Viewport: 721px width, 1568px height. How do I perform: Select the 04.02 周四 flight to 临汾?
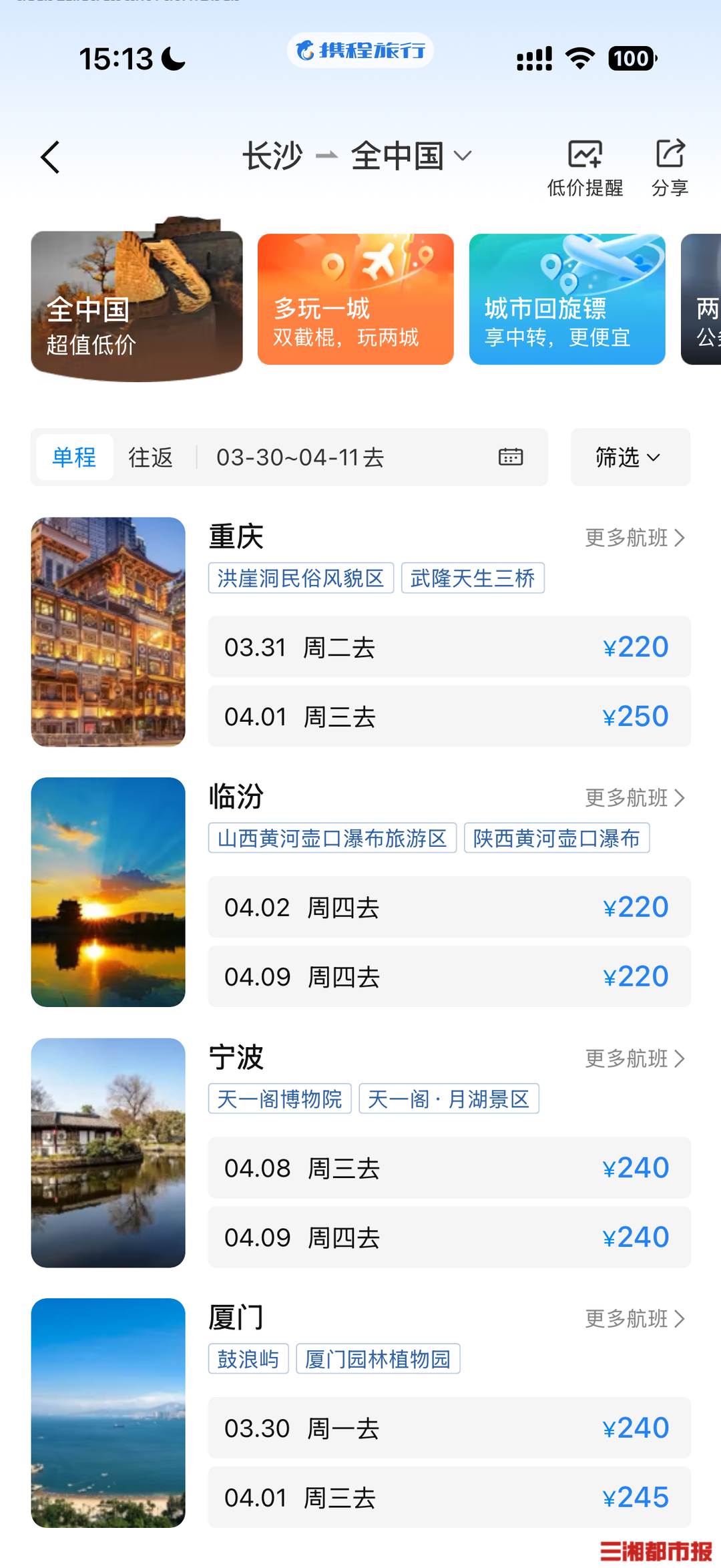click(449, 907)
